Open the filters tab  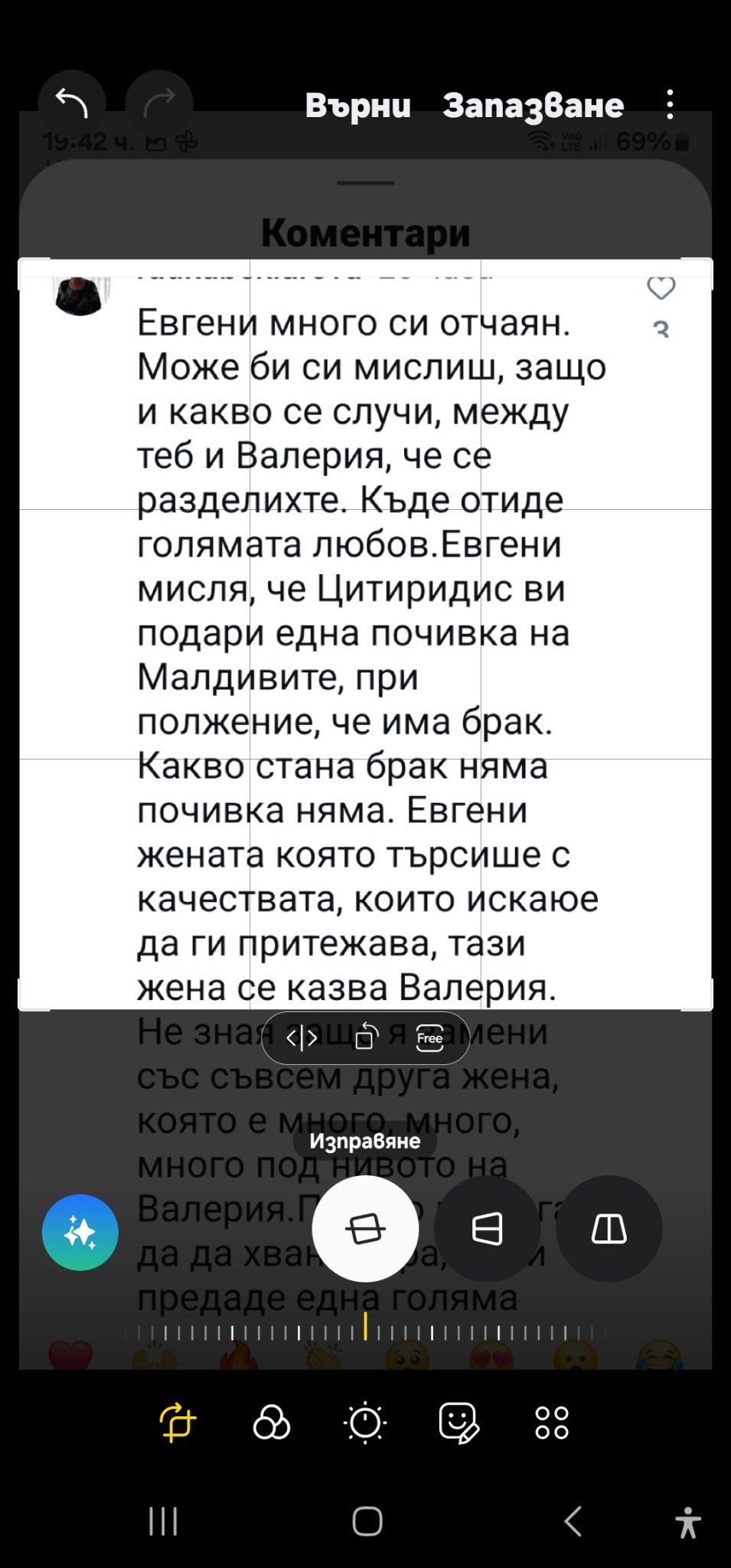(x=272, y=1423)
